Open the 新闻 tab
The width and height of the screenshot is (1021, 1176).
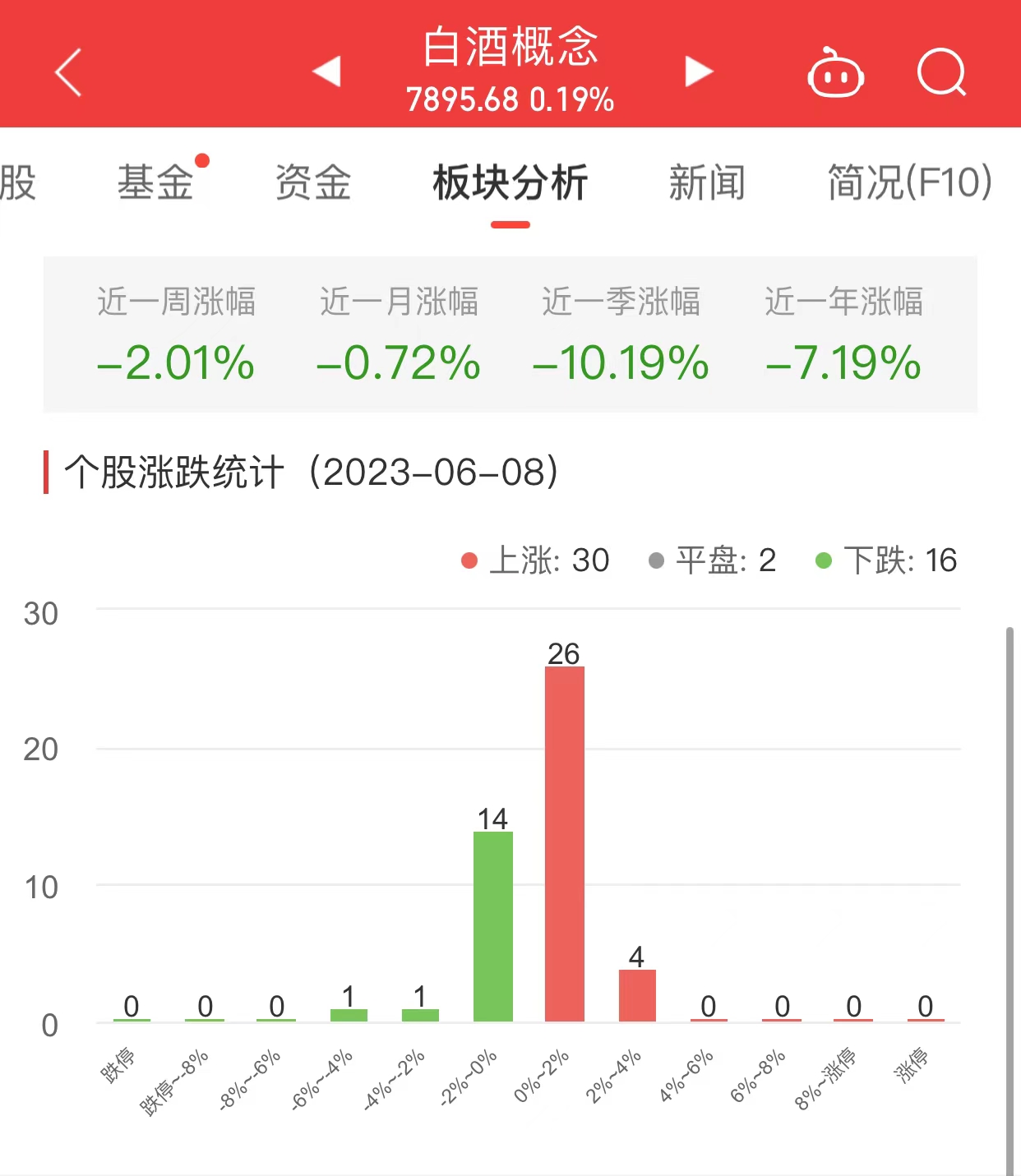(706, 182)
